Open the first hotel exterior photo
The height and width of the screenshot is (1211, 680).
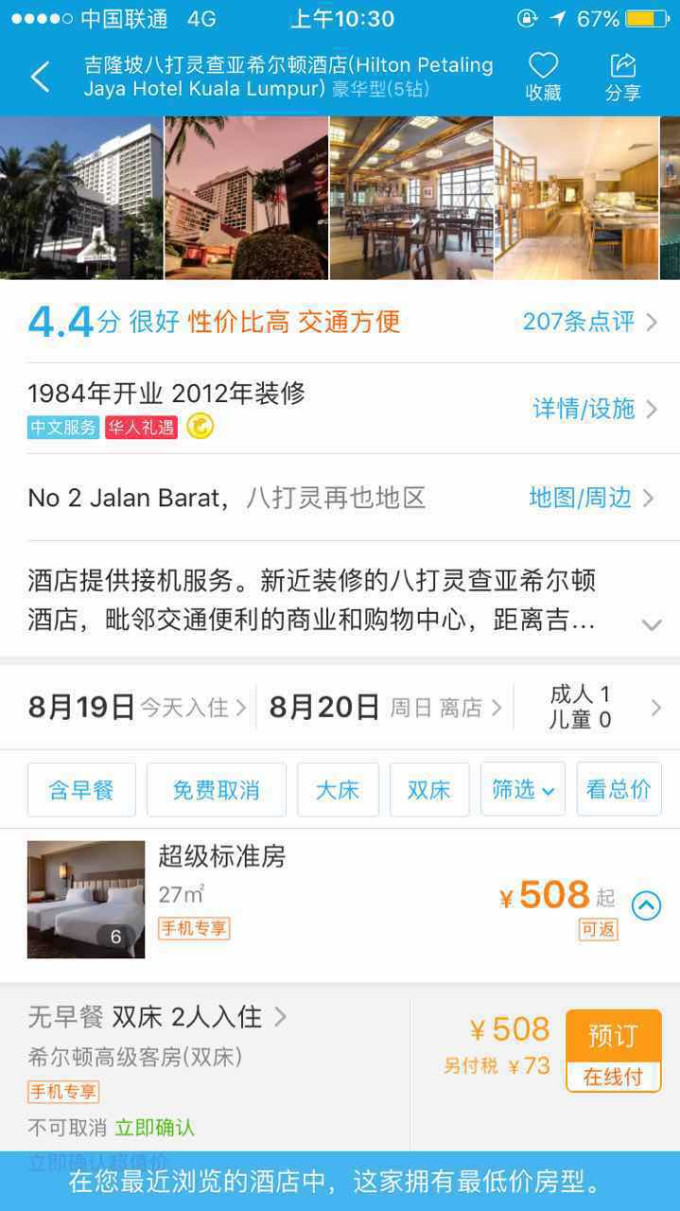tap(81, 197)
